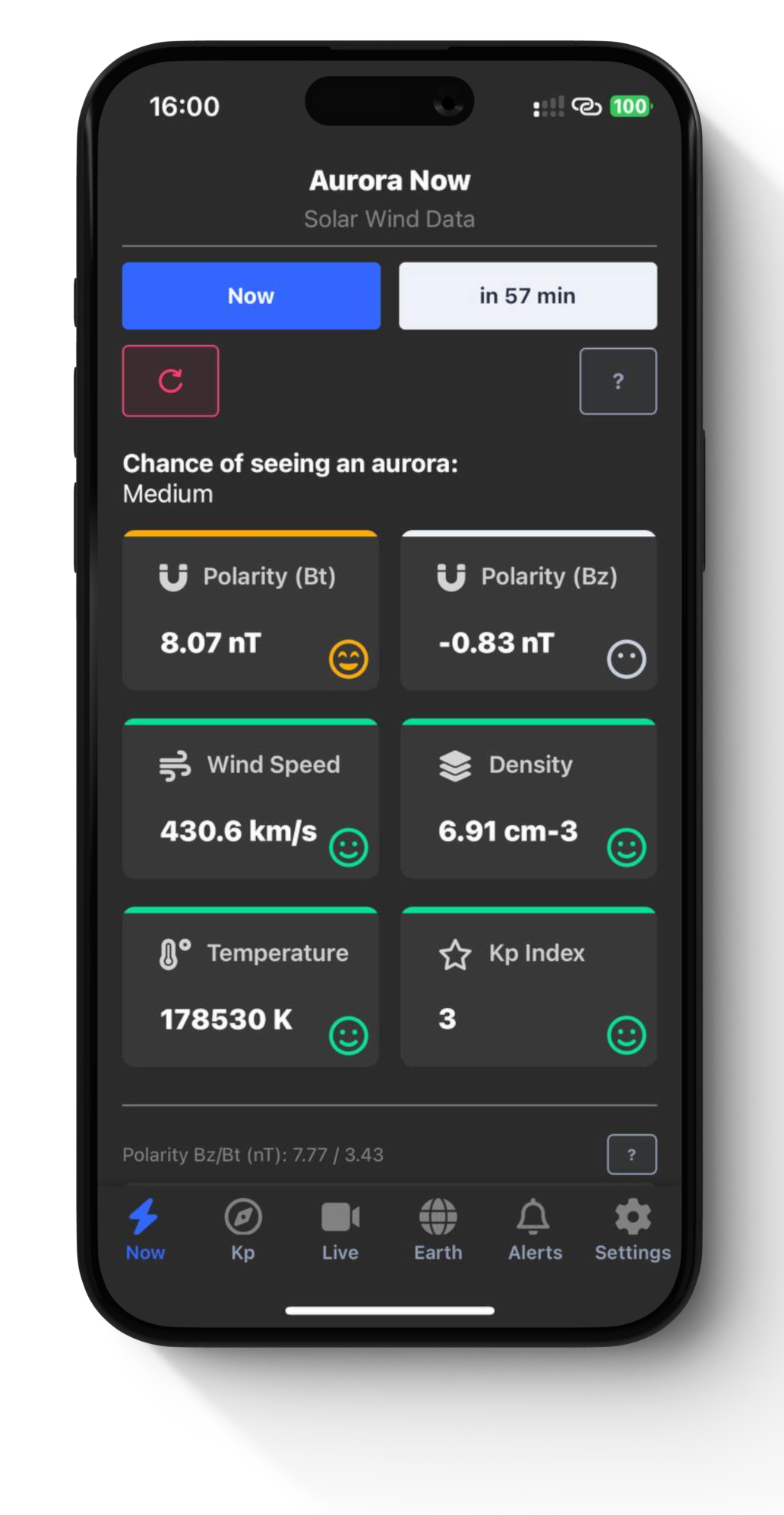Open help beside the refresh button
This screenshot has height=1515, width=784.
(x=618, y=381)
